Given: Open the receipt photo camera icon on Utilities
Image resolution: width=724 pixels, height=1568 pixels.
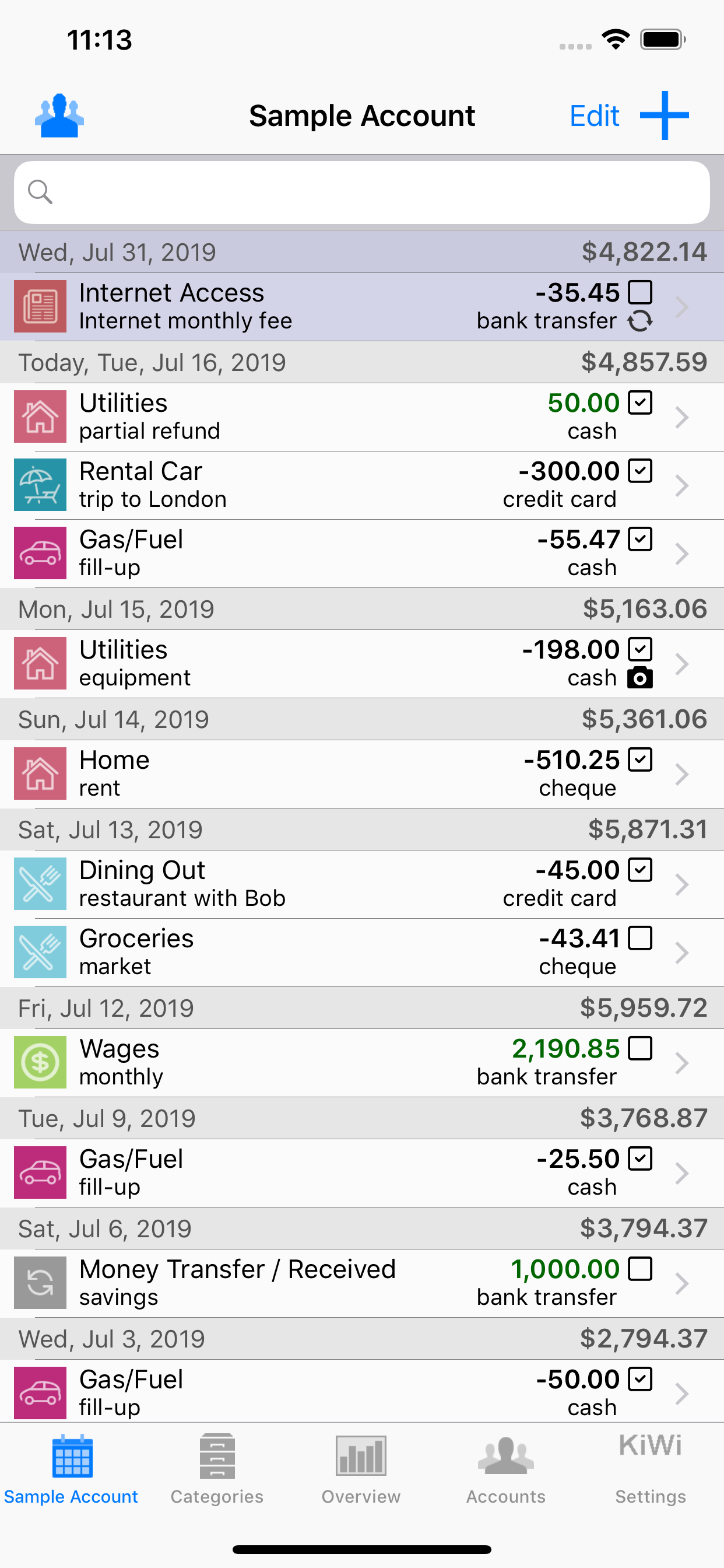Looking at the screenshot, I should (640, 677).
